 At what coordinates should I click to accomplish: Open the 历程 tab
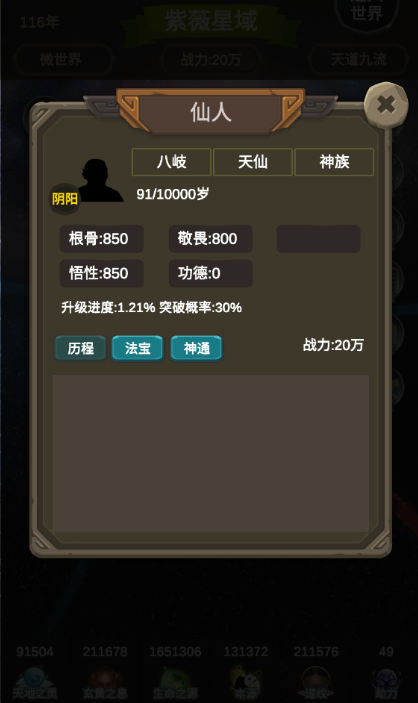click(x=81, y=348)
